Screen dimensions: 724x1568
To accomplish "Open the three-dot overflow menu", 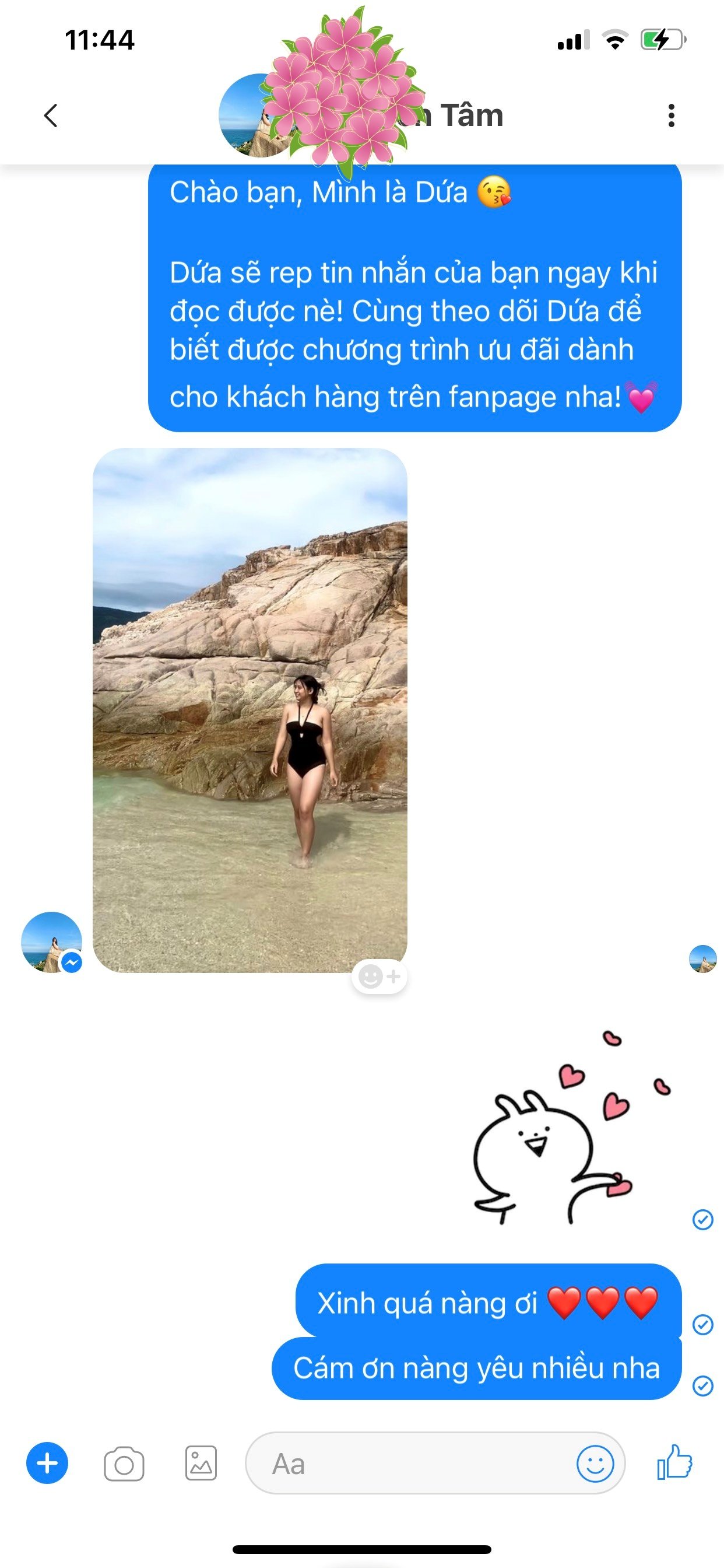I will tap(671, 115).
